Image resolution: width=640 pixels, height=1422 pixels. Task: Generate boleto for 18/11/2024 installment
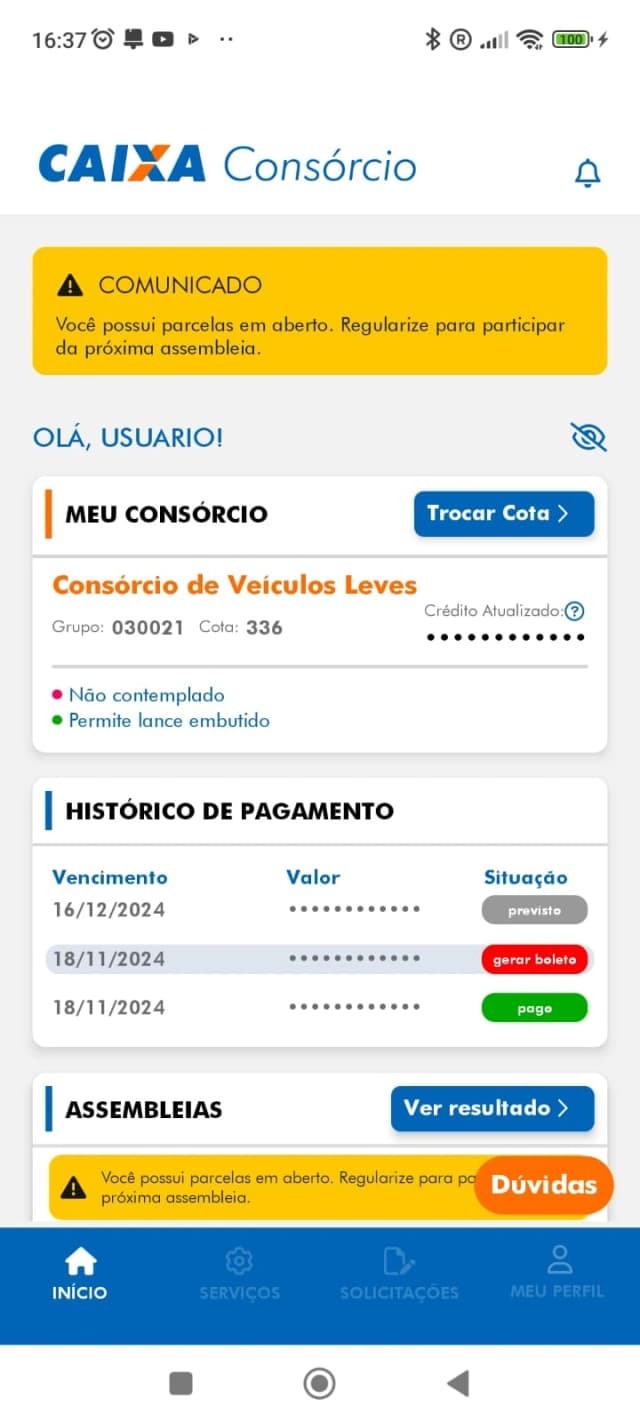pos(534,959)
